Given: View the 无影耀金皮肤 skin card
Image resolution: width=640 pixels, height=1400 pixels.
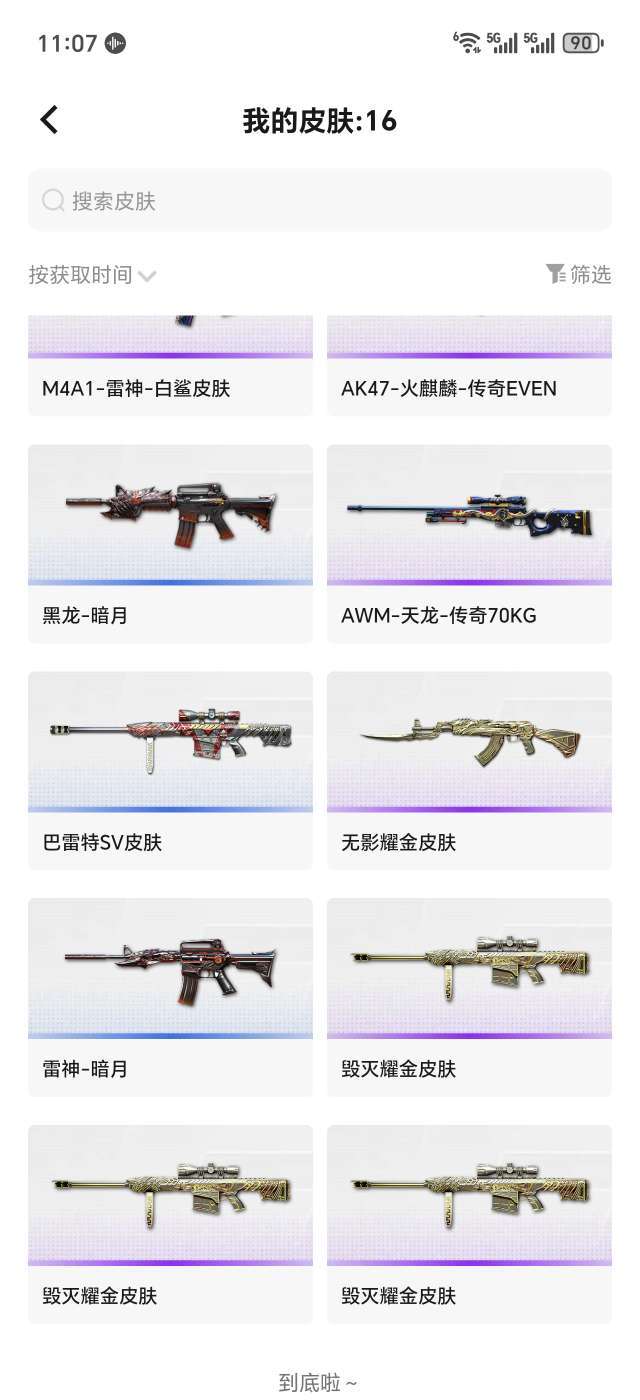Looking at the screenshot, I should point(469,770).
